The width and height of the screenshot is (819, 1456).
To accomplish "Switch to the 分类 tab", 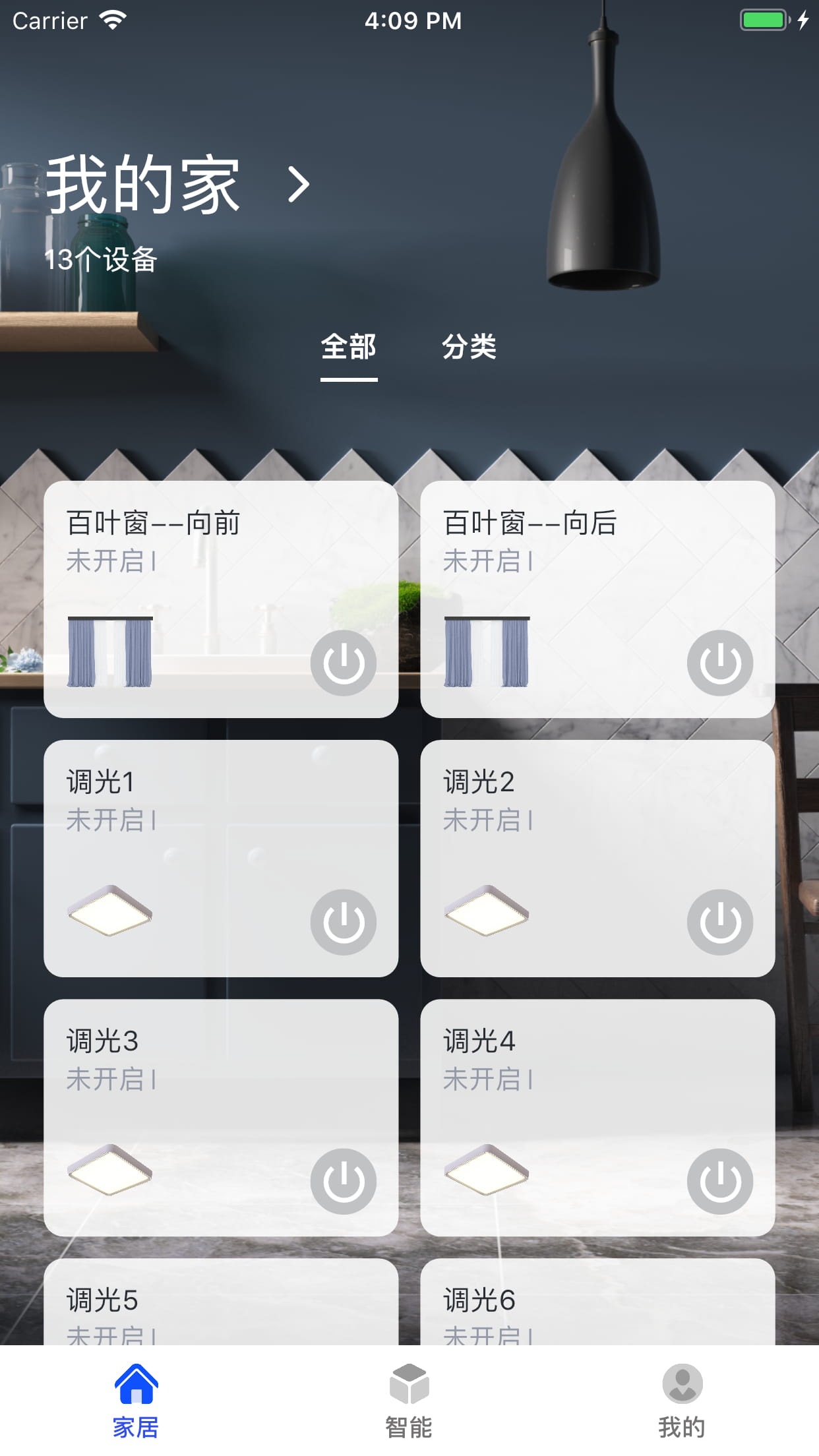I will coord(469,347).
